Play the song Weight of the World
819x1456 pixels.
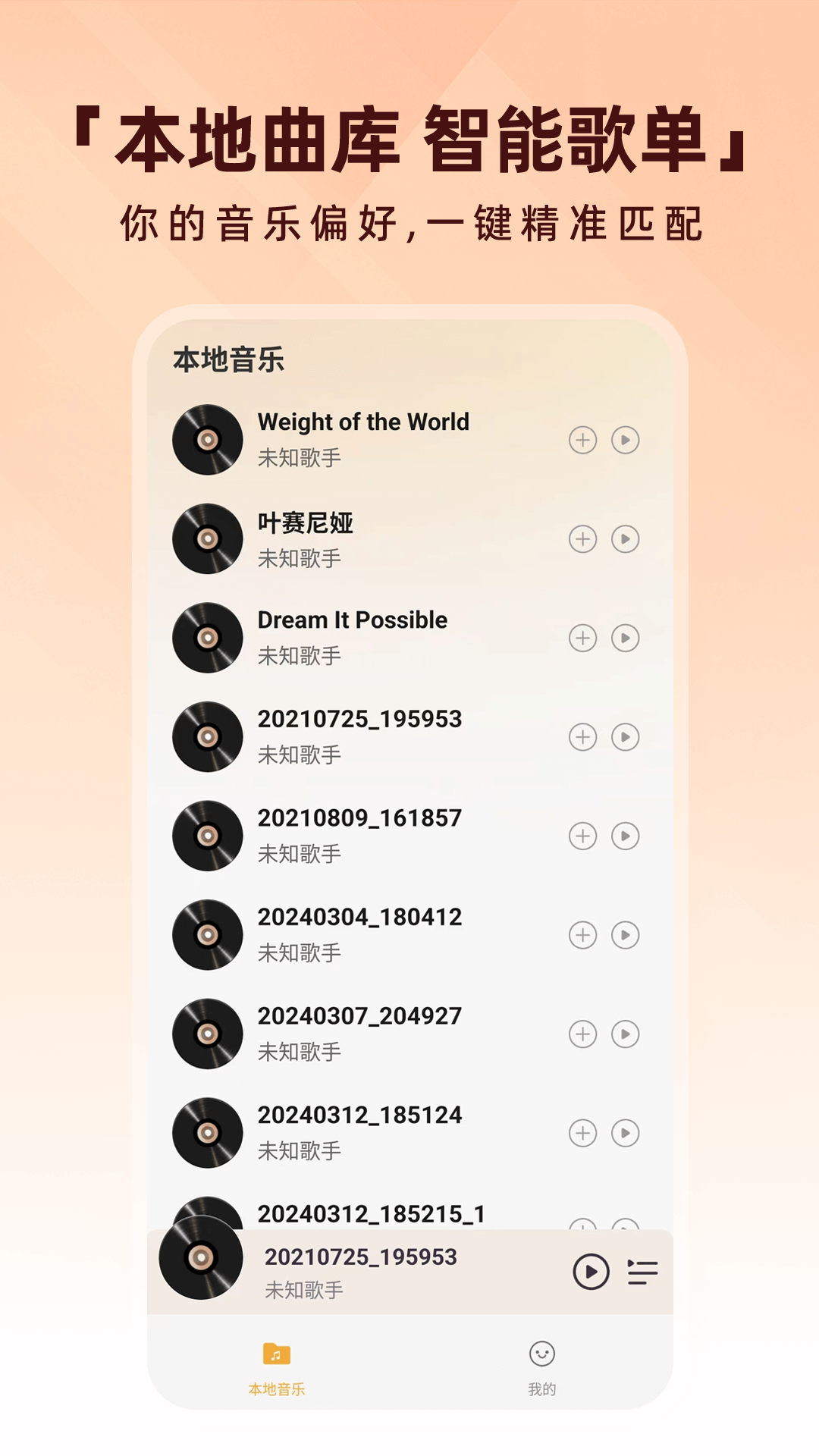[624, 441]
